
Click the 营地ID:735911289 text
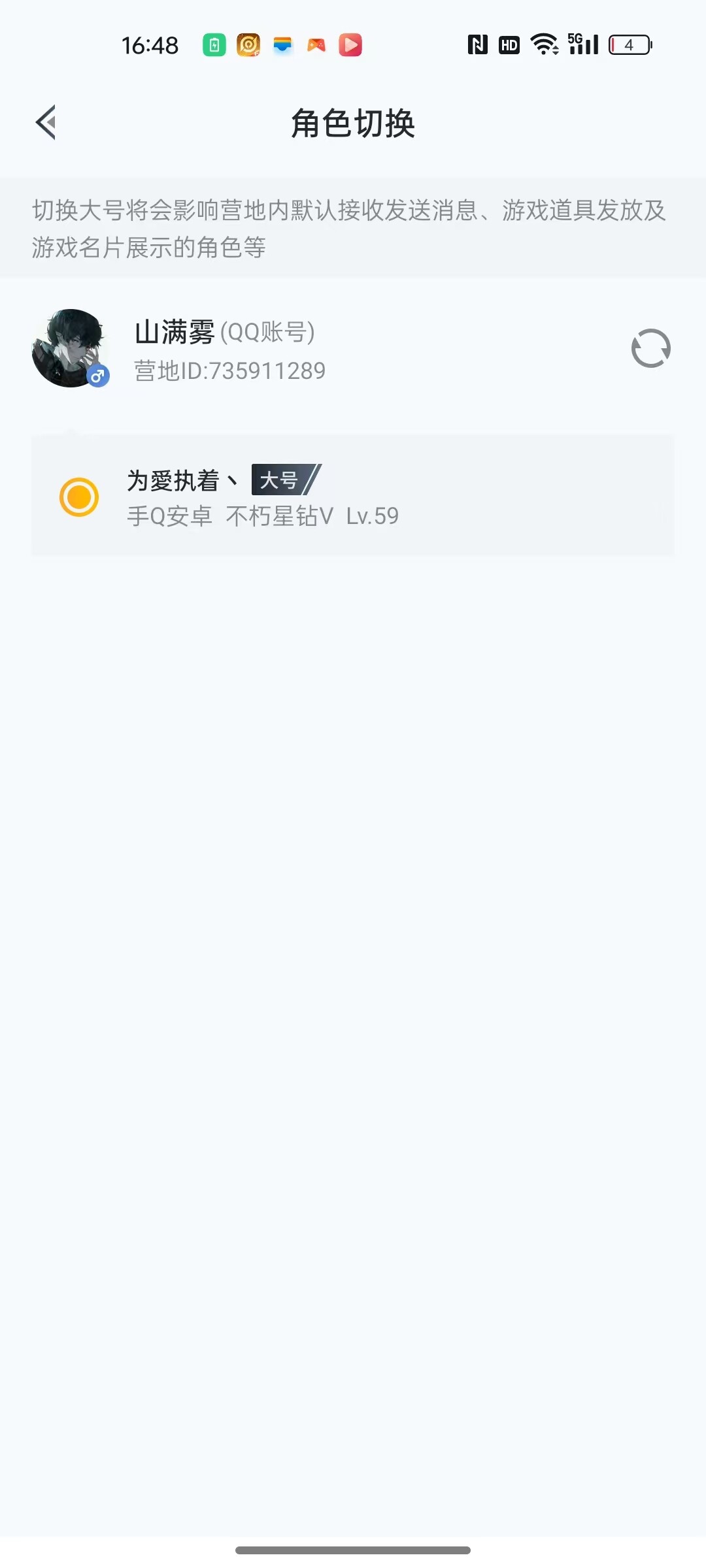pos(229,370)
